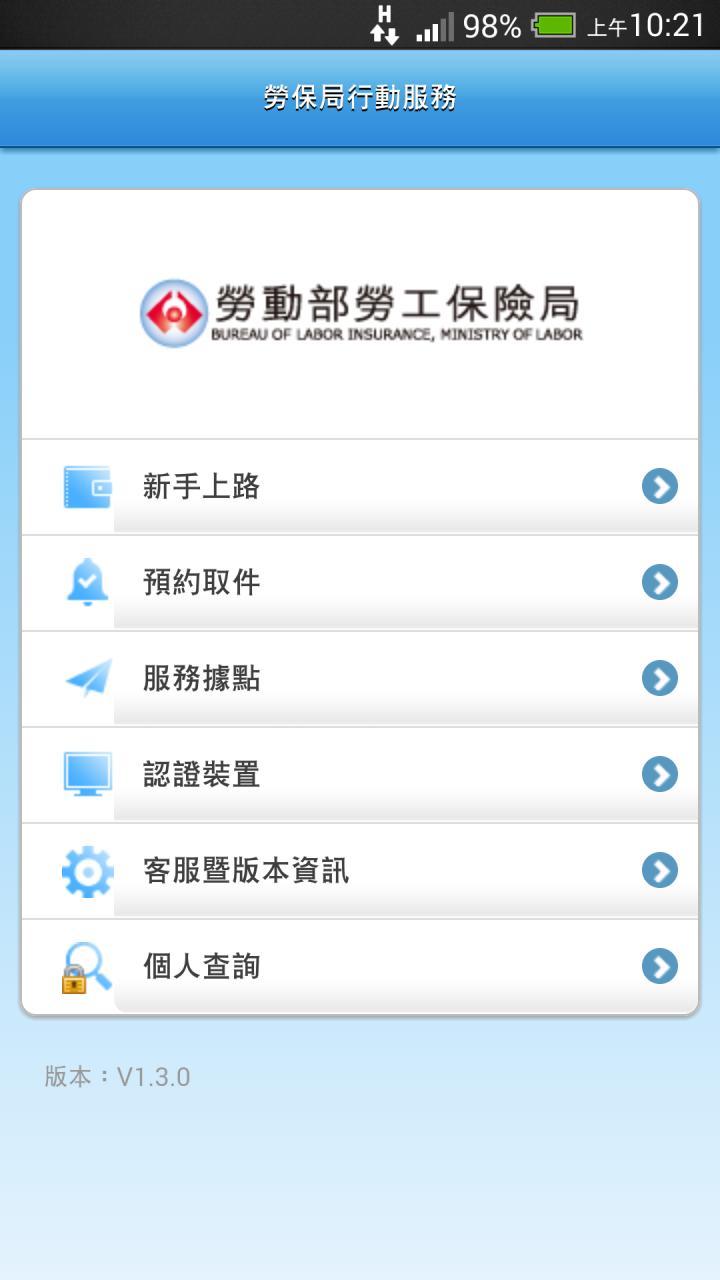Open 預約取件 appointment pickup

point(360,583)
